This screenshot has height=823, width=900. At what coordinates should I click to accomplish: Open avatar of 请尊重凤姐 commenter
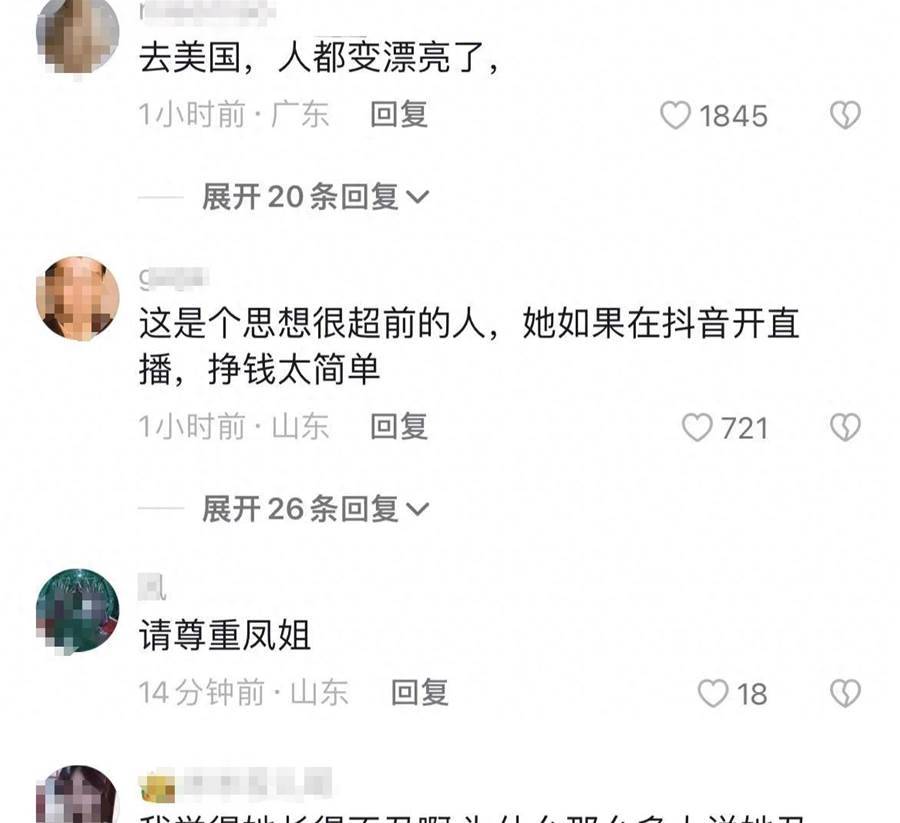click(77, 611)
